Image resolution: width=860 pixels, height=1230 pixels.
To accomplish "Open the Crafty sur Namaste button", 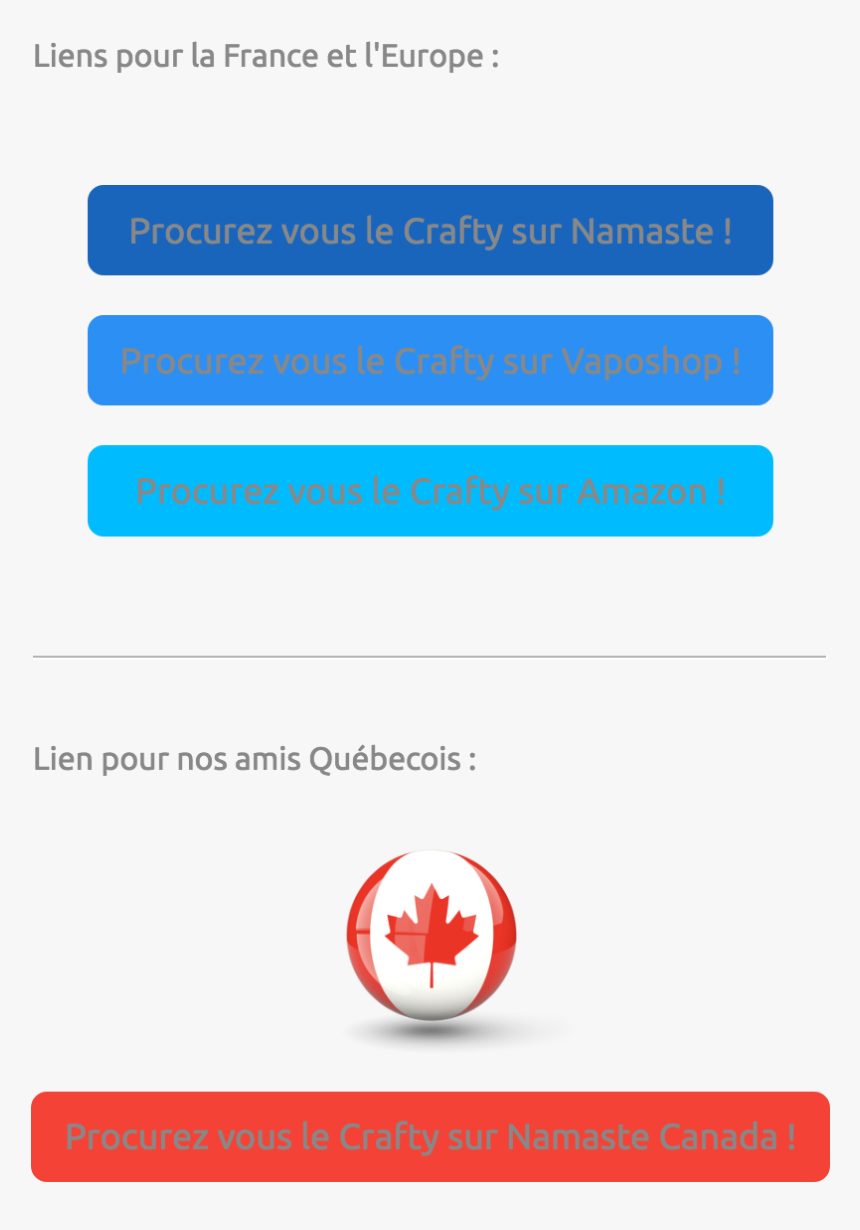I will click(x=430, y=231).
